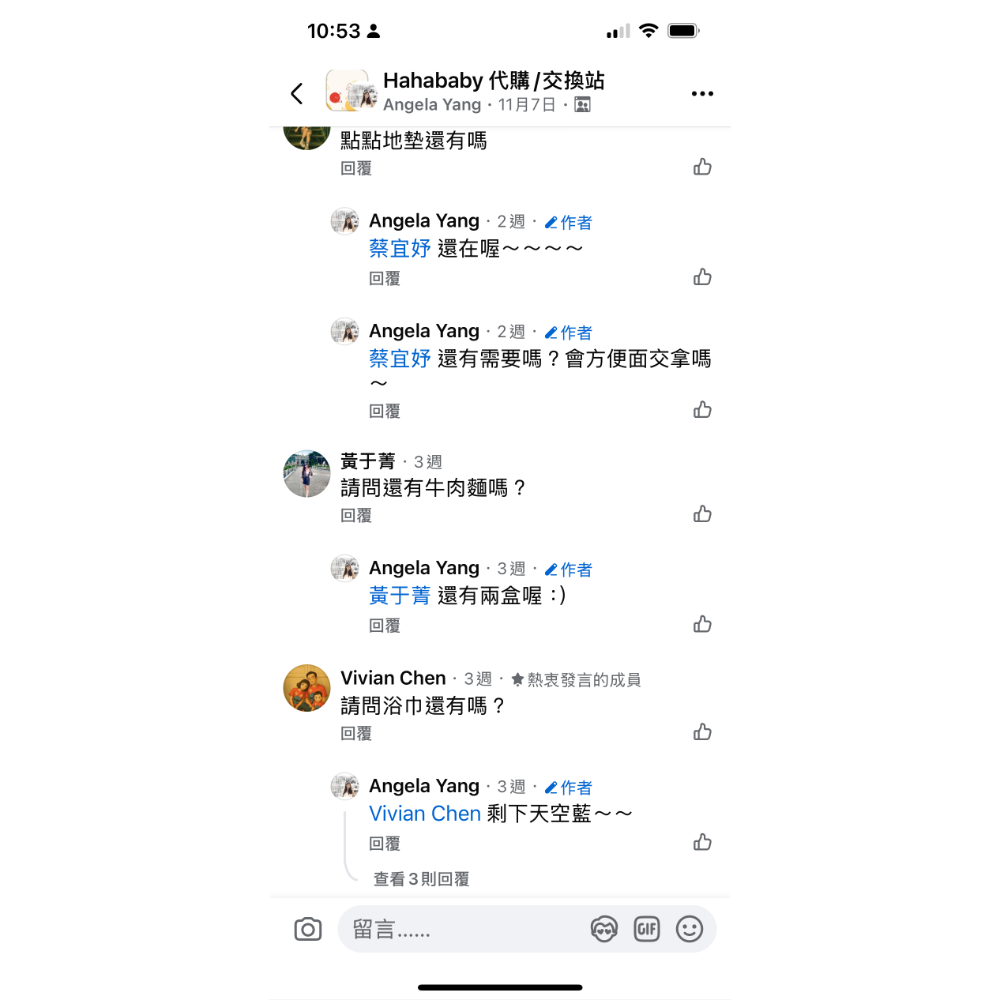Screen dimensions: 1000x1000
Task: Reply to 黃于菁's 請問還有牛肉麵嗎 comment
Action: tap(356, 516)
